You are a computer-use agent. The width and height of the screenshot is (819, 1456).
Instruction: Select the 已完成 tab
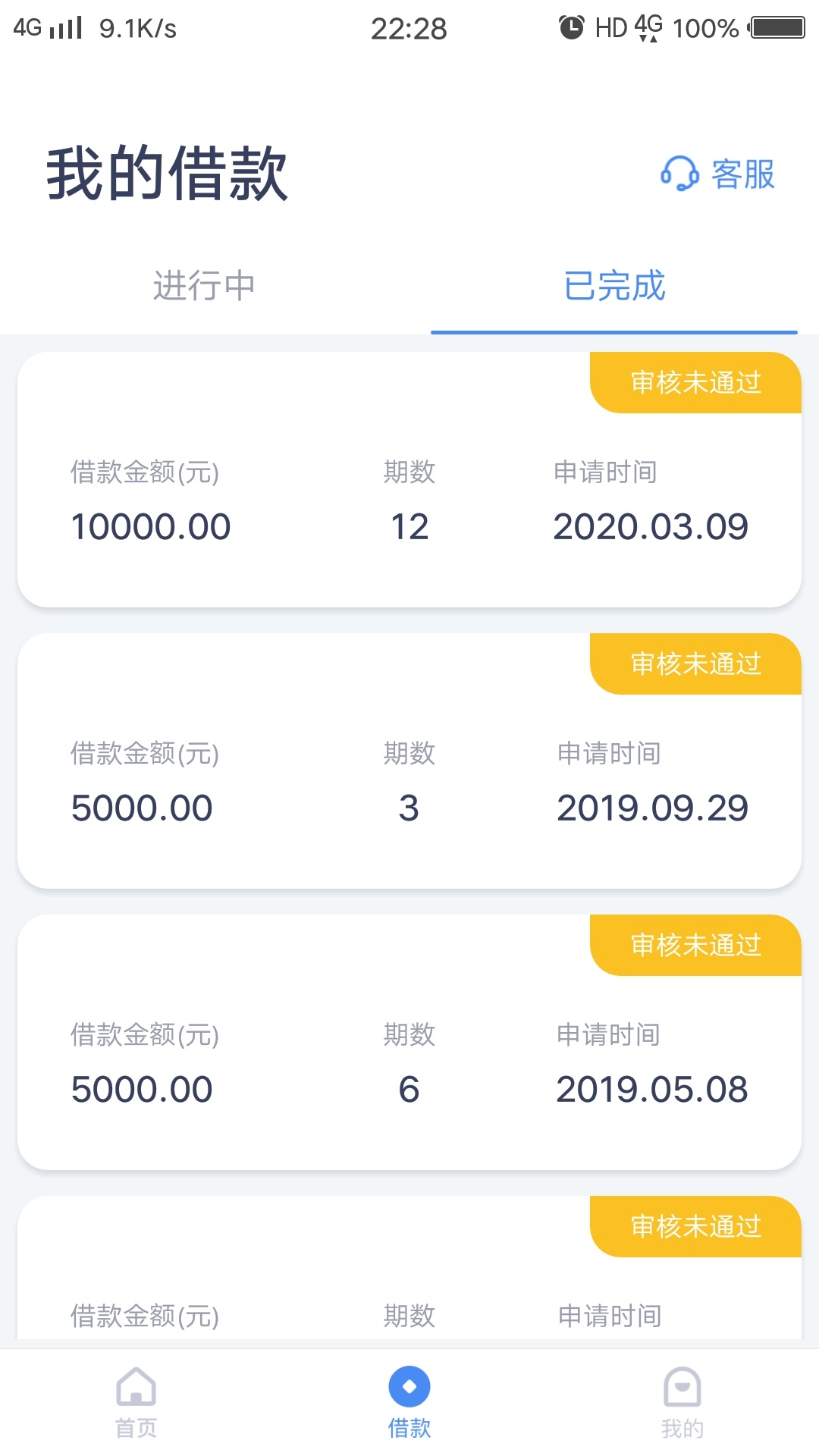coord(614,286)
